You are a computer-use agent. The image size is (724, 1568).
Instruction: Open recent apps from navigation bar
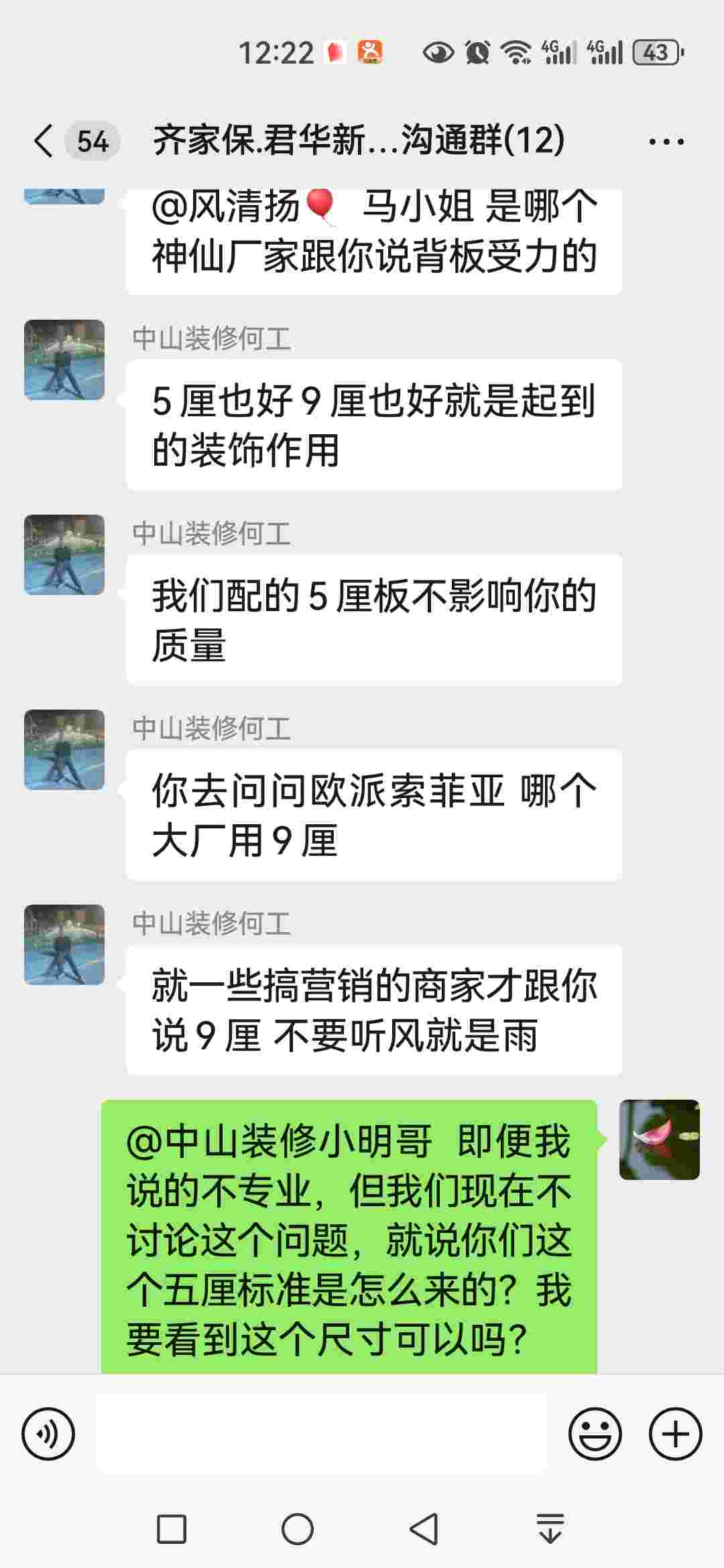pos(172,1529)
